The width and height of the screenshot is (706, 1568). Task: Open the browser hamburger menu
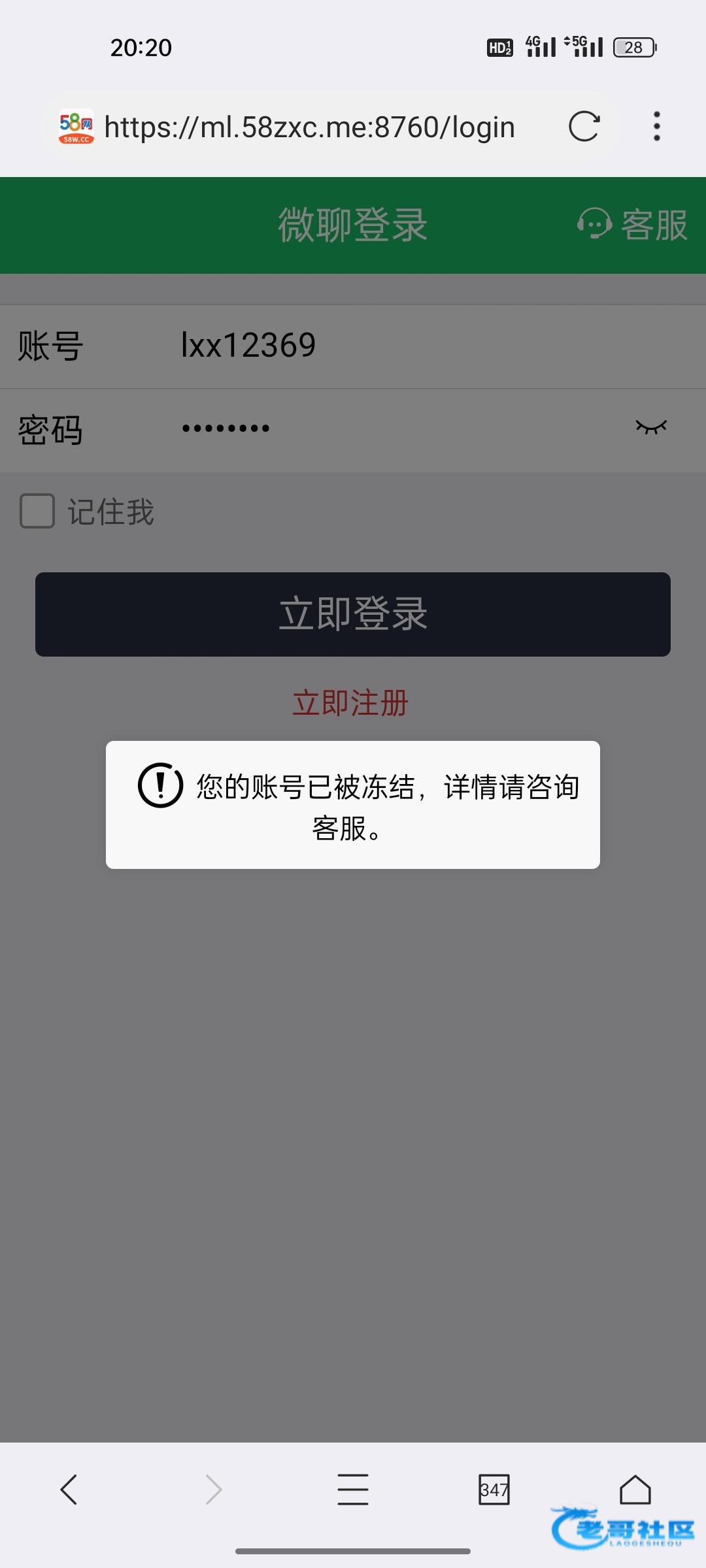(353, 1490)
